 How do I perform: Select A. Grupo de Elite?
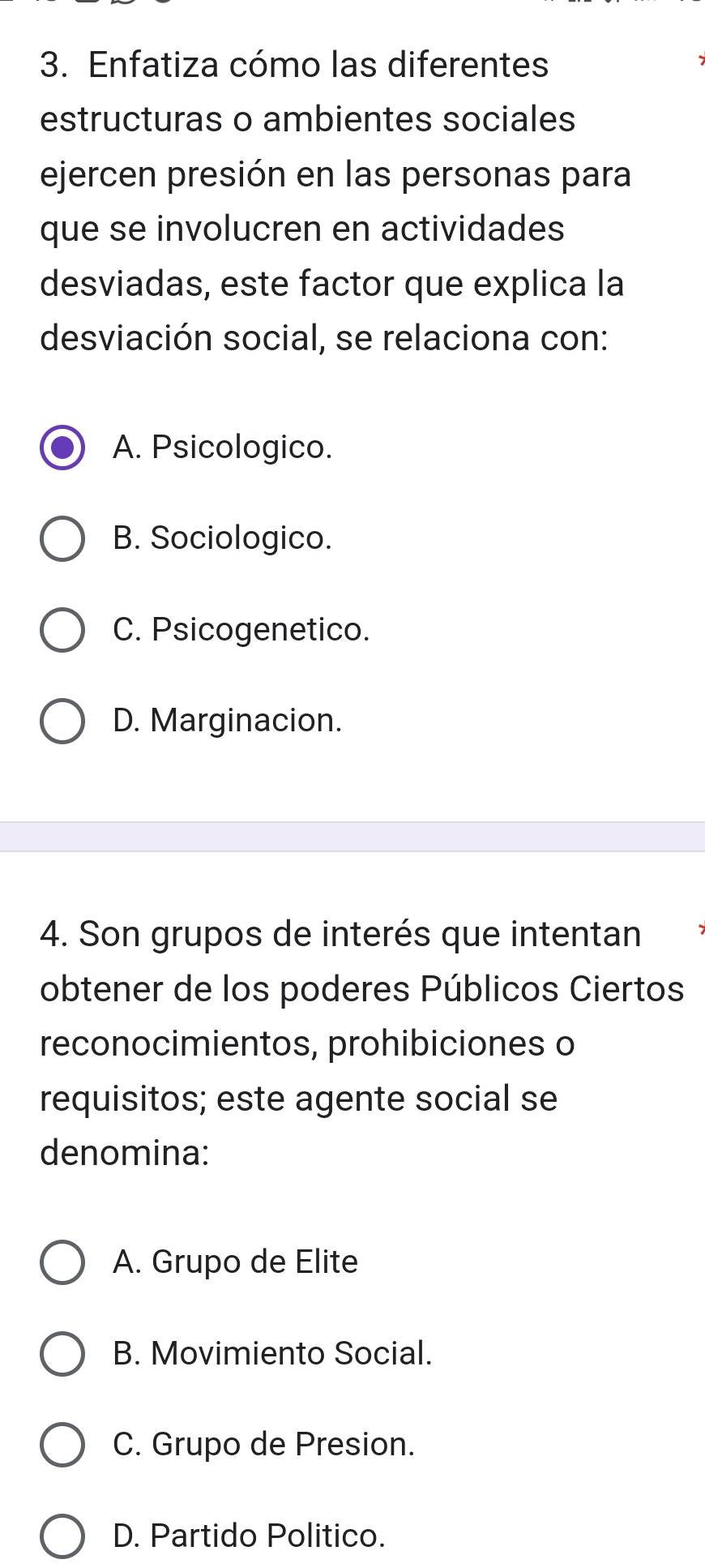coord(62,1262)
